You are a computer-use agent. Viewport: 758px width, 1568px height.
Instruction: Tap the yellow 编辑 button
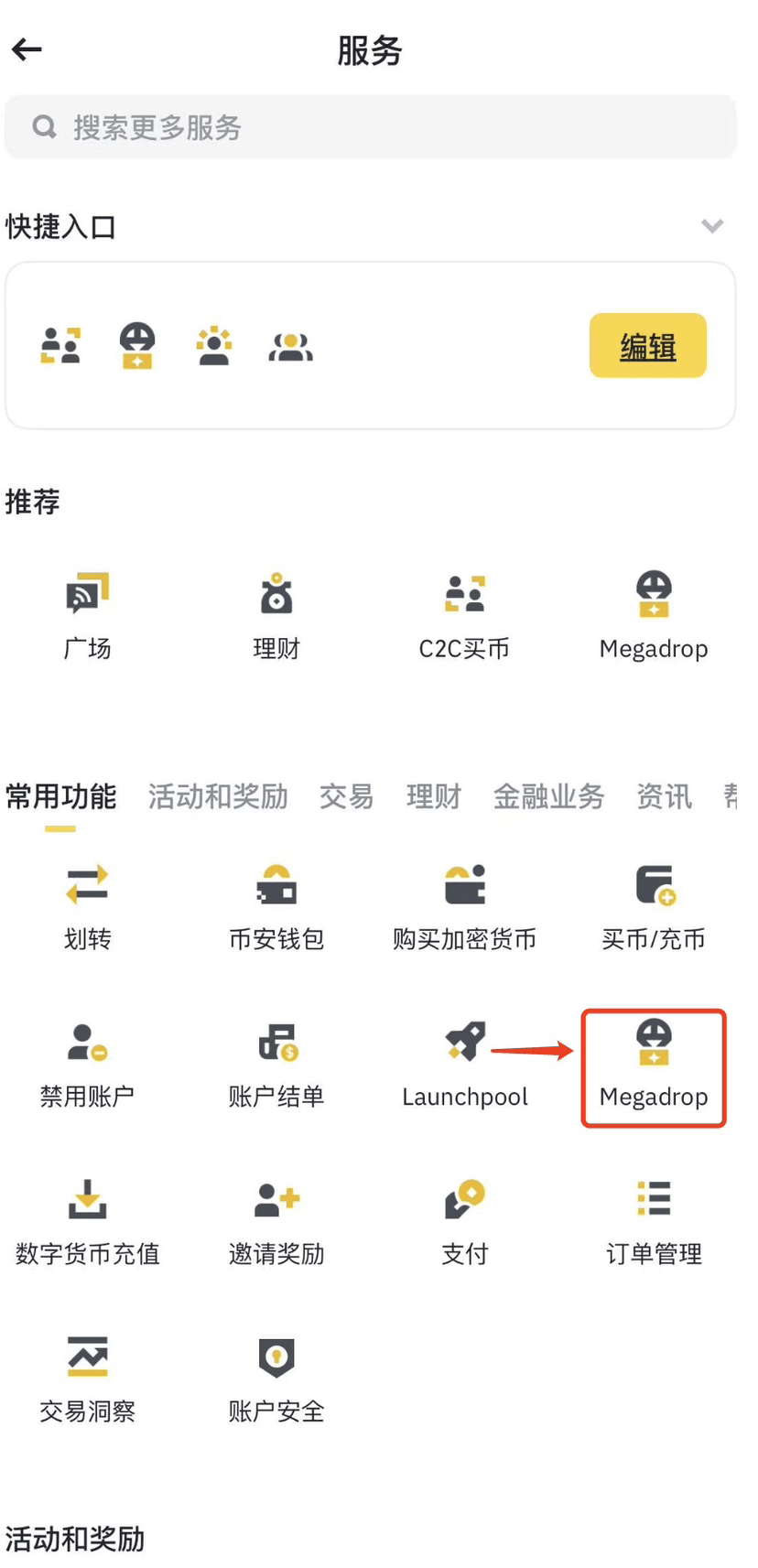point(647,346)
